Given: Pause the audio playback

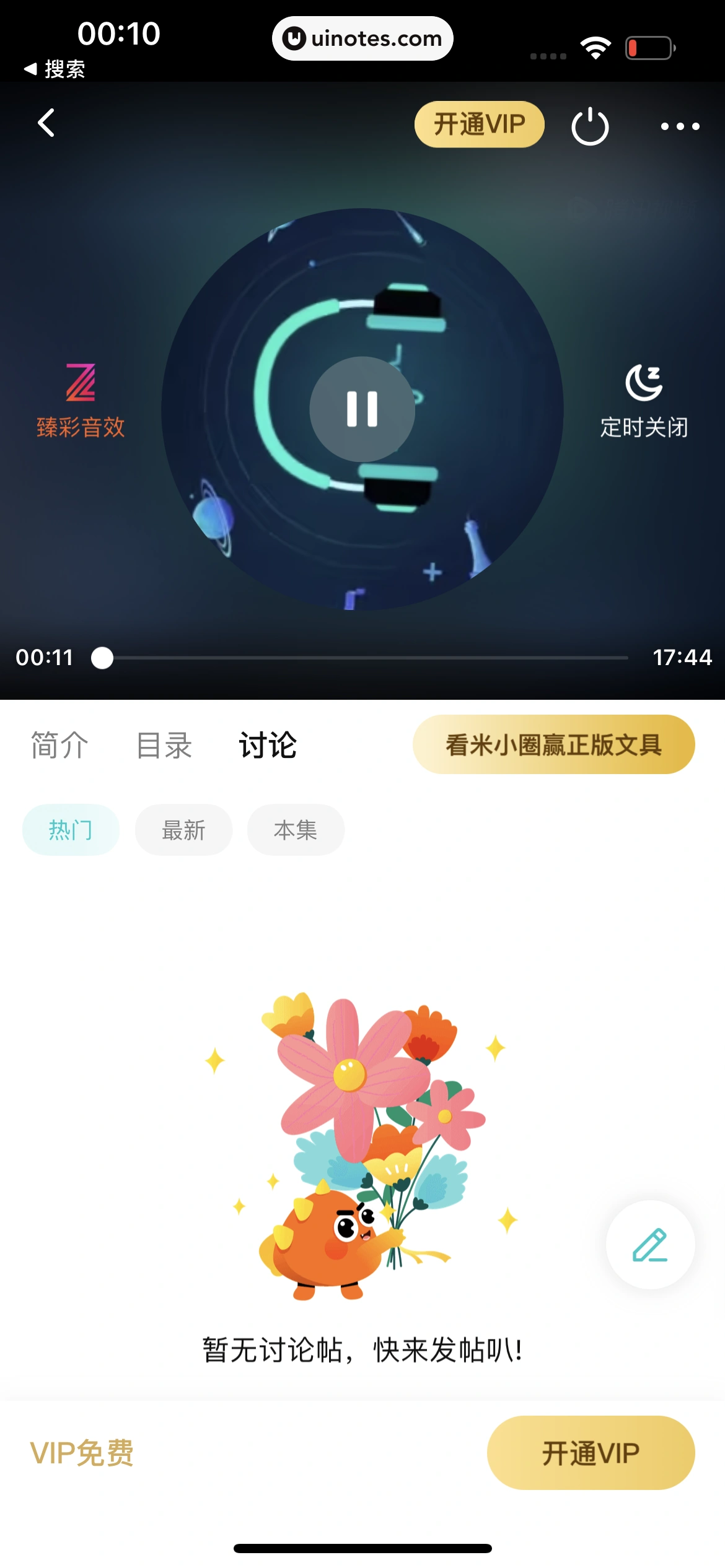Looking at the screenshot, I should (x=362, y=409).
